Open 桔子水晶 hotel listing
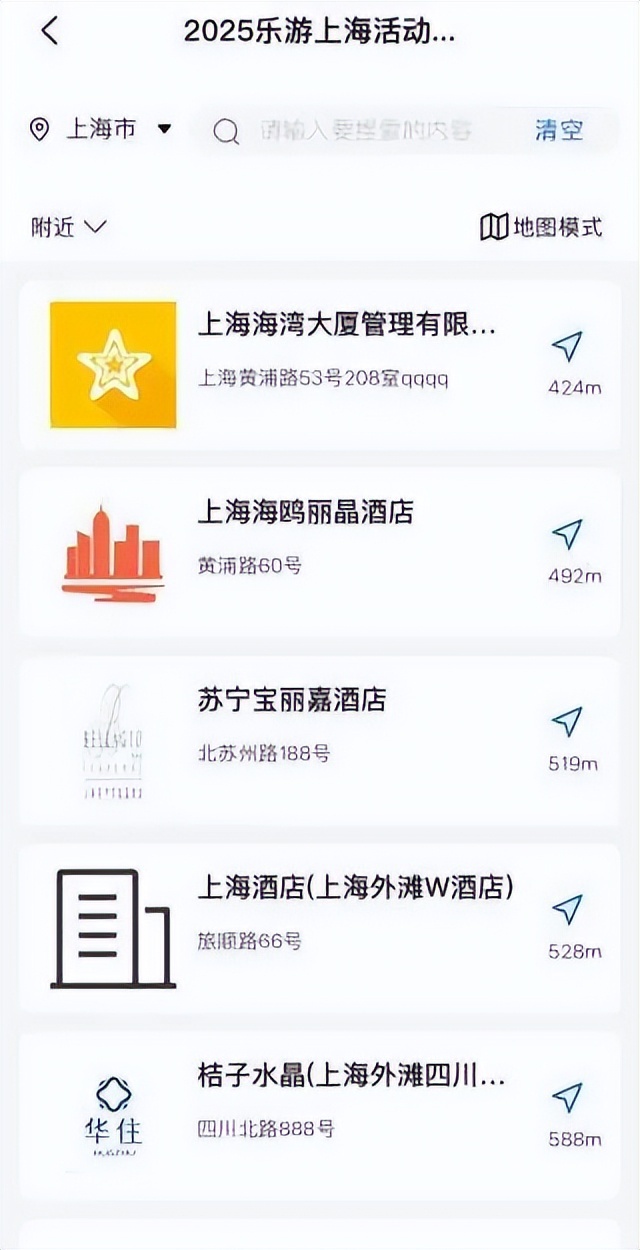The image size is (640, 1250). (x=351, y=1076)
